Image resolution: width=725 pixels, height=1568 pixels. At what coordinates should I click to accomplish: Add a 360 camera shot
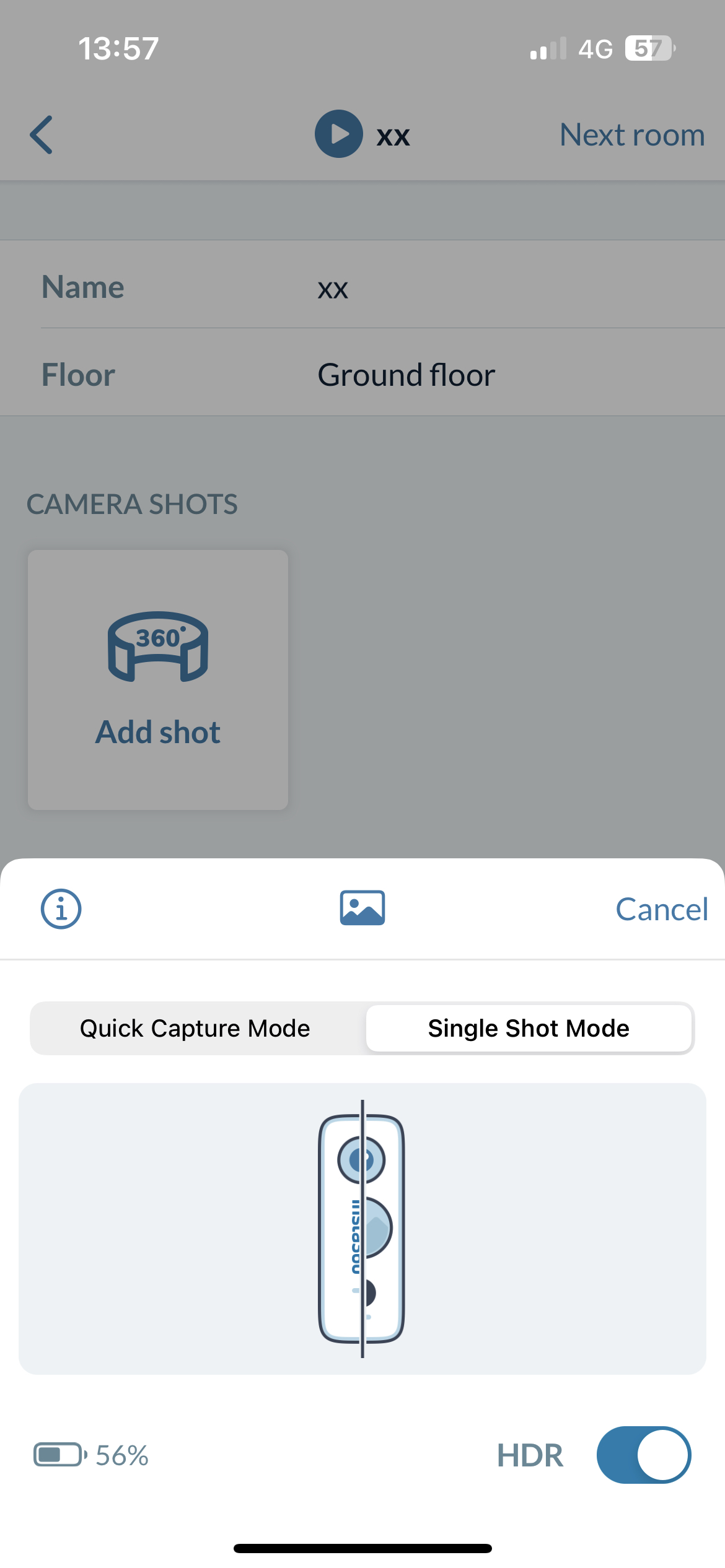(x=158, y=679)
